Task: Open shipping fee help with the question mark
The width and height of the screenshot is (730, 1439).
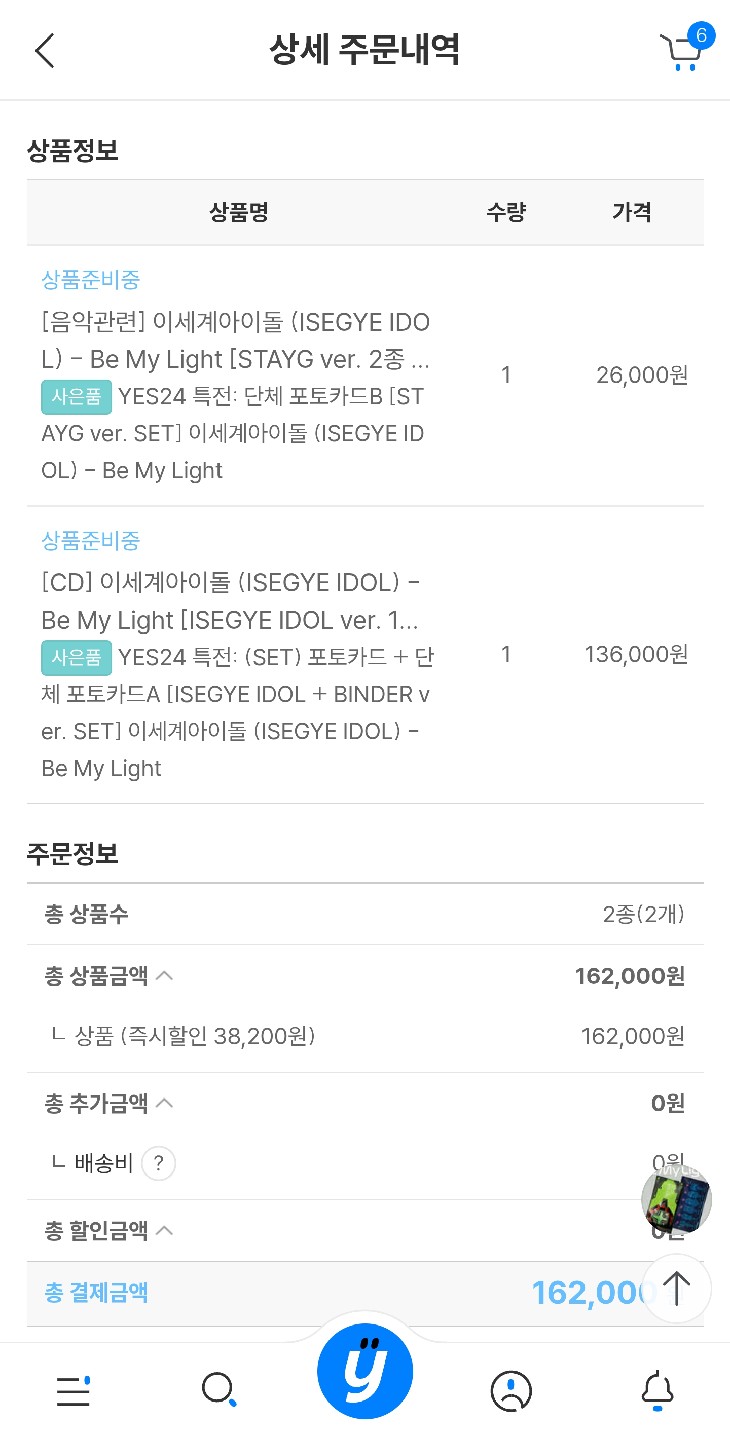Action: 157,1163
